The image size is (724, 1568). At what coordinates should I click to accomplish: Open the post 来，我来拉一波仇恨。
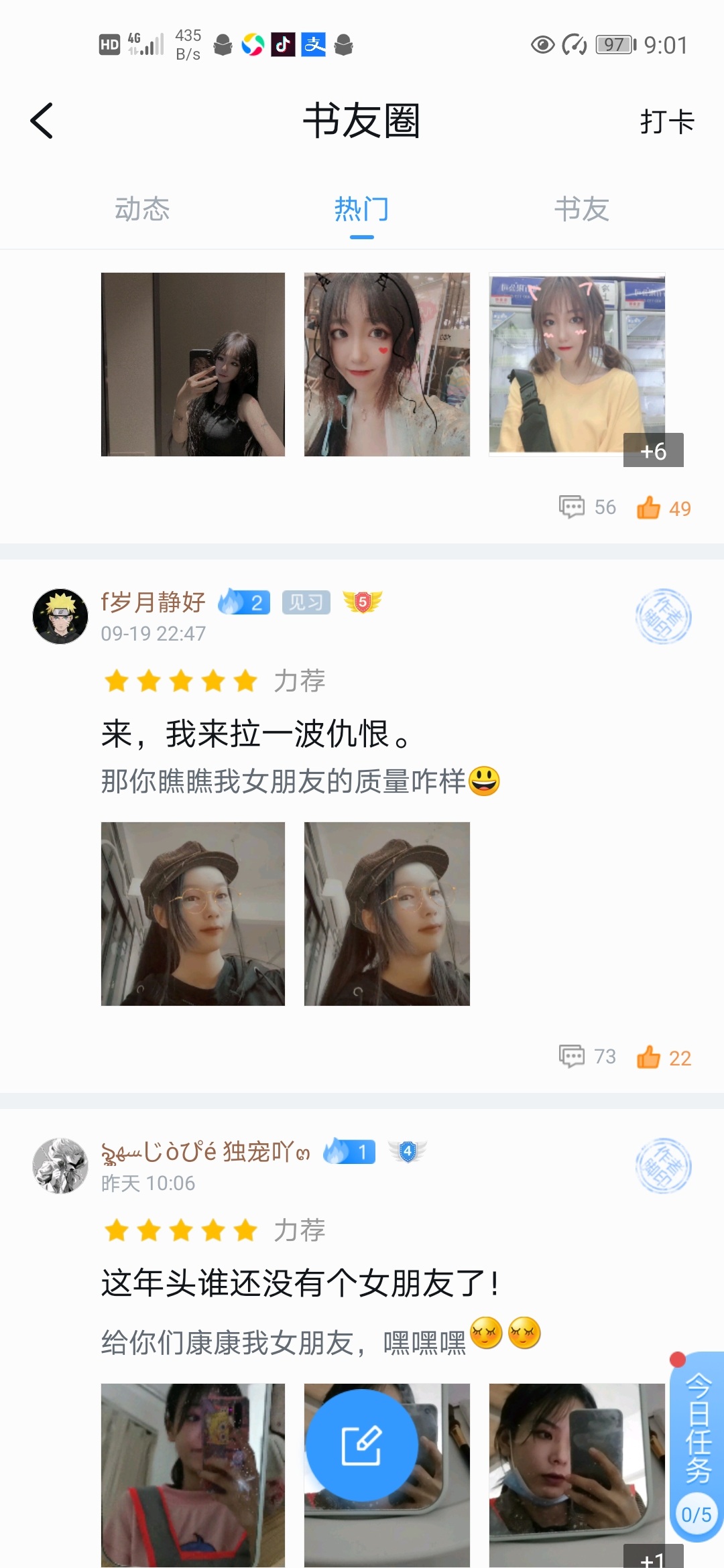point(255,734)
